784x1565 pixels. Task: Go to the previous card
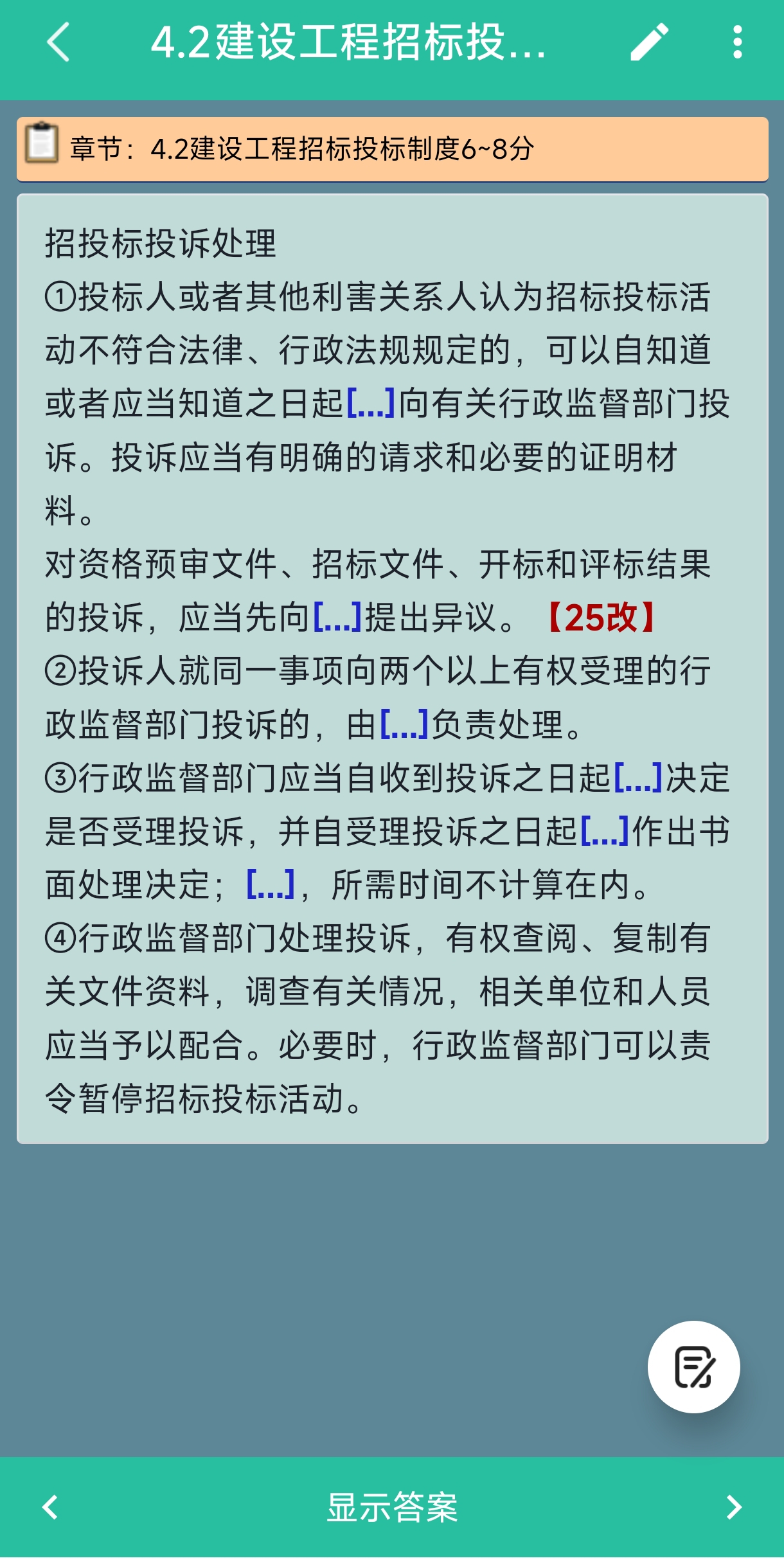50,1507
